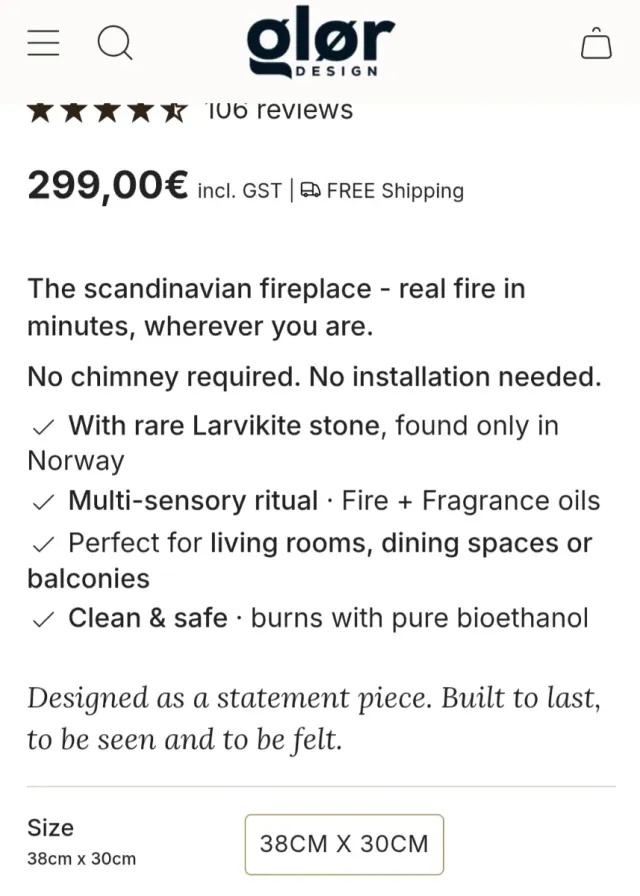
Task: Open the shopping bag
Action: tap(596, 44)
